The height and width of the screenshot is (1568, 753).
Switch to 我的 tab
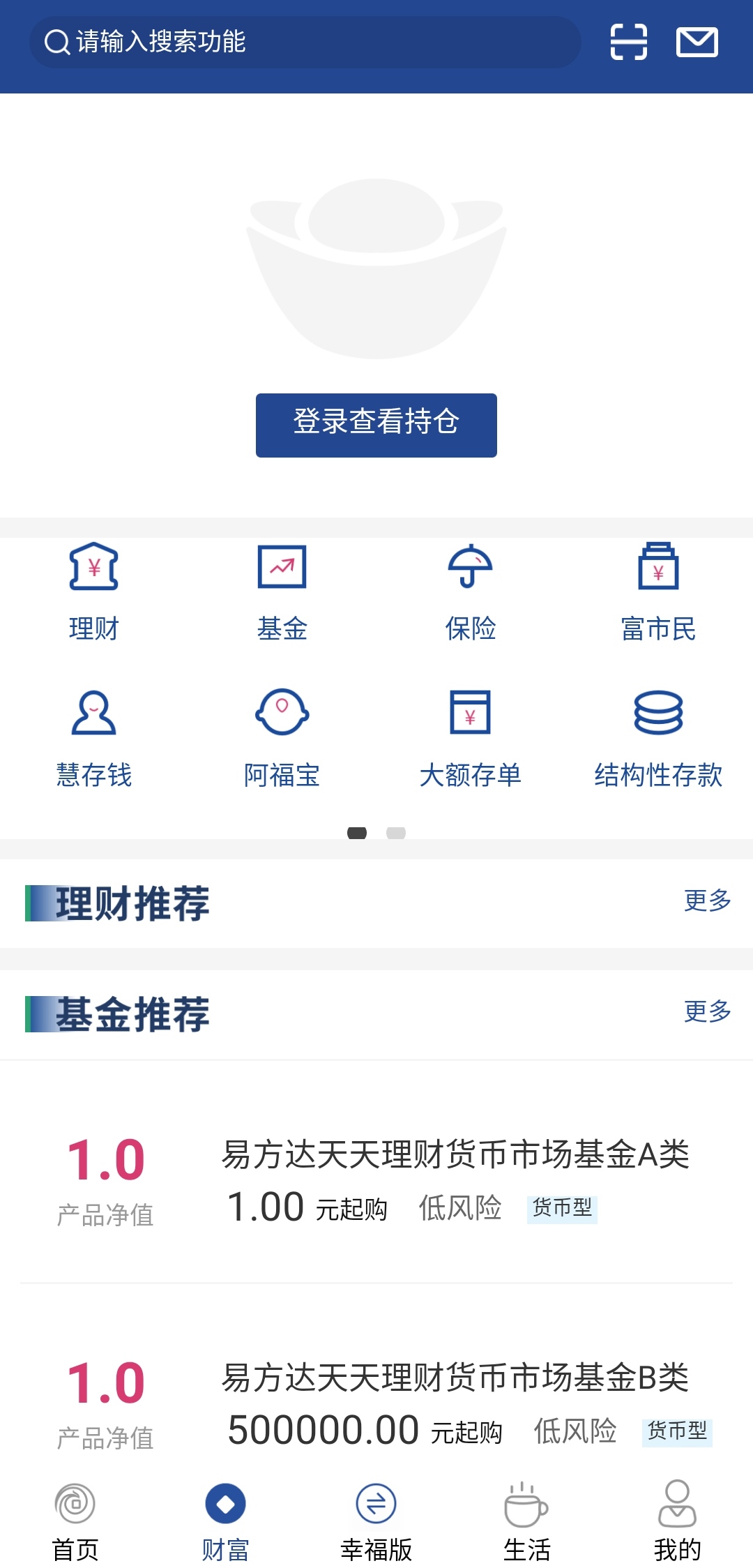(x=677, y=1522)
